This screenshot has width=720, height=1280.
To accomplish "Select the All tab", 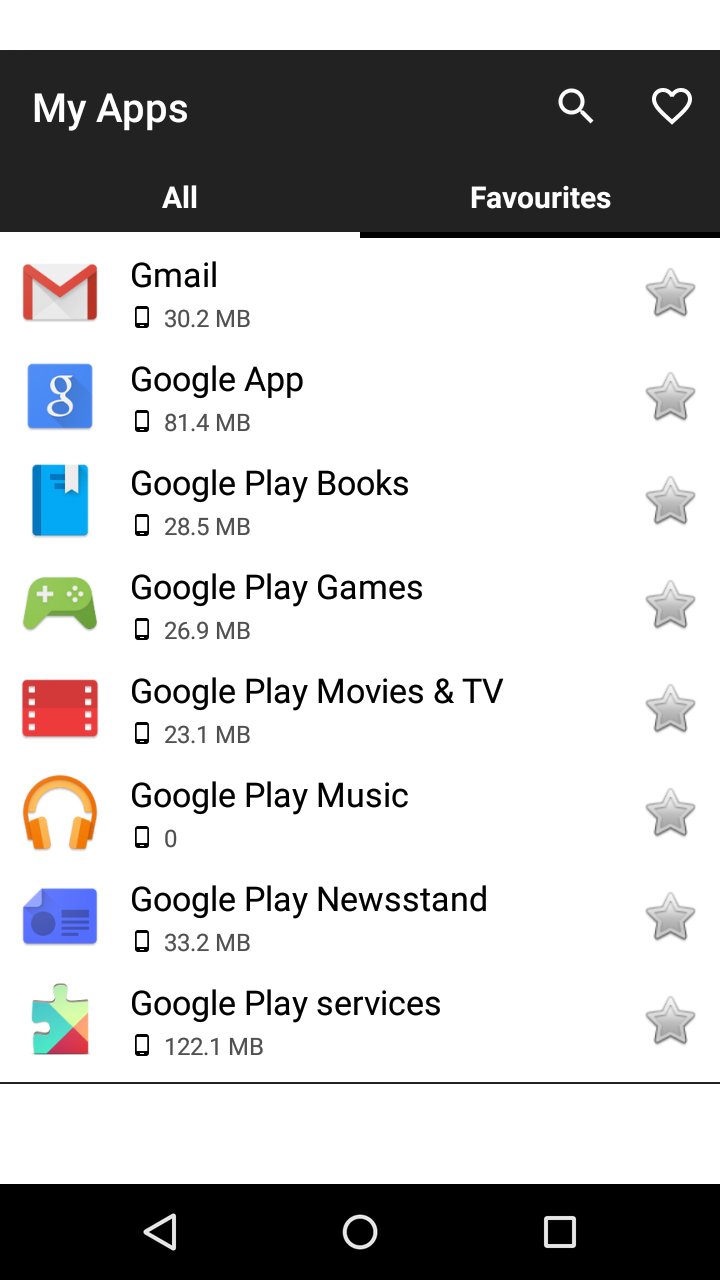I will 180,197.
